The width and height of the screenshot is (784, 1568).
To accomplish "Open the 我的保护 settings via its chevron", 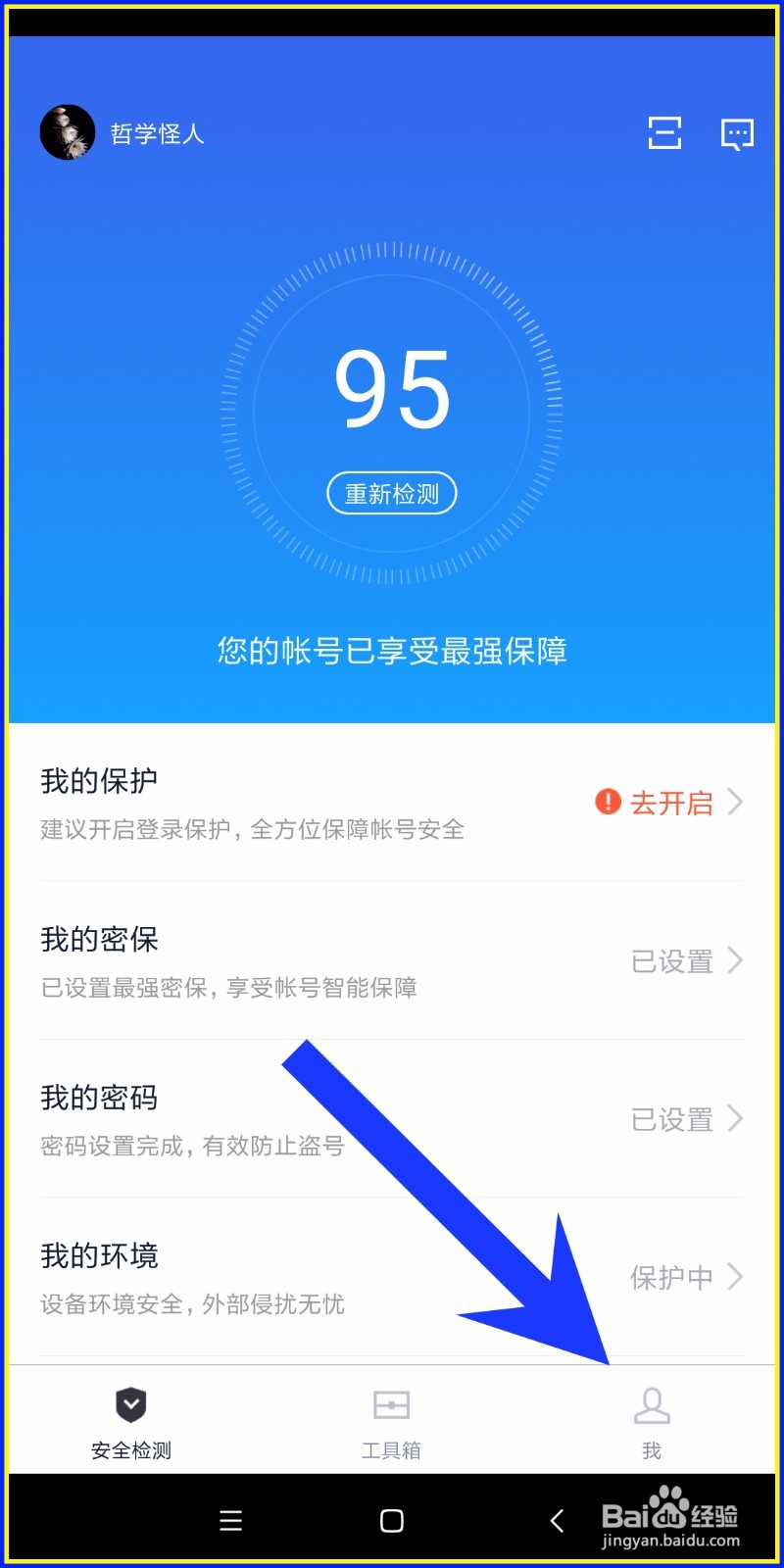I will (x=735, y=802).
